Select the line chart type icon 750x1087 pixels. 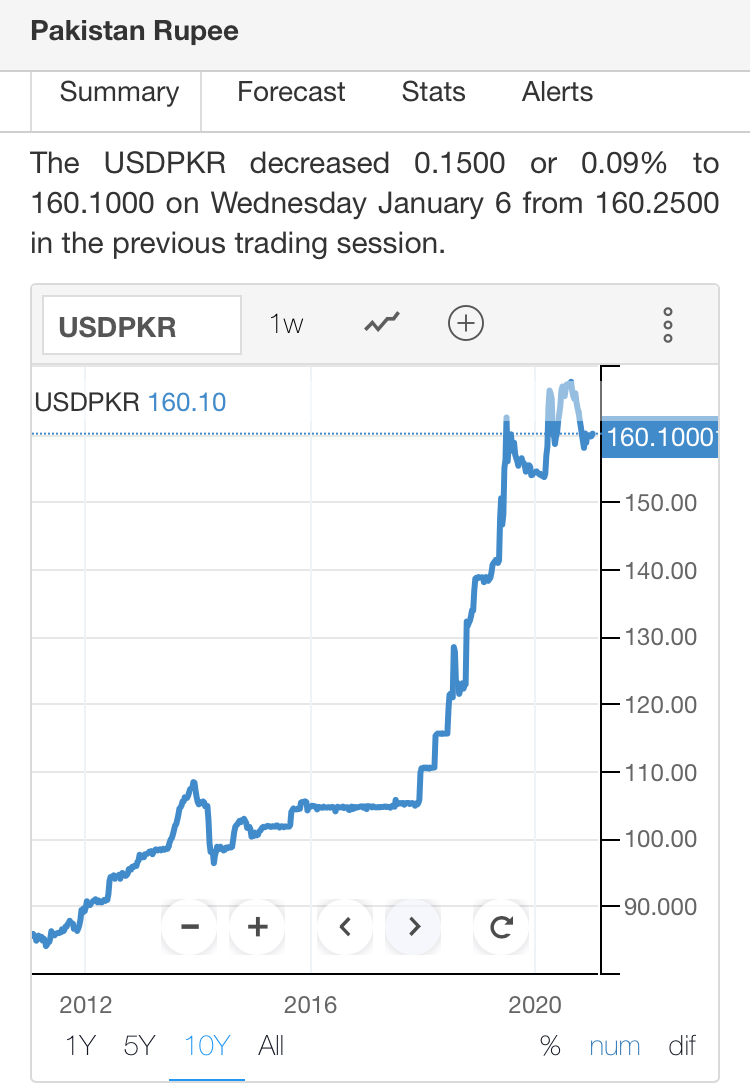382,322
